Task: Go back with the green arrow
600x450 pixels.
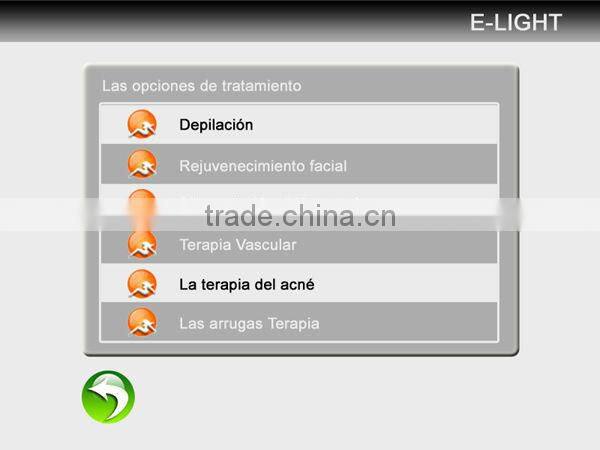Action: [108, 397]
